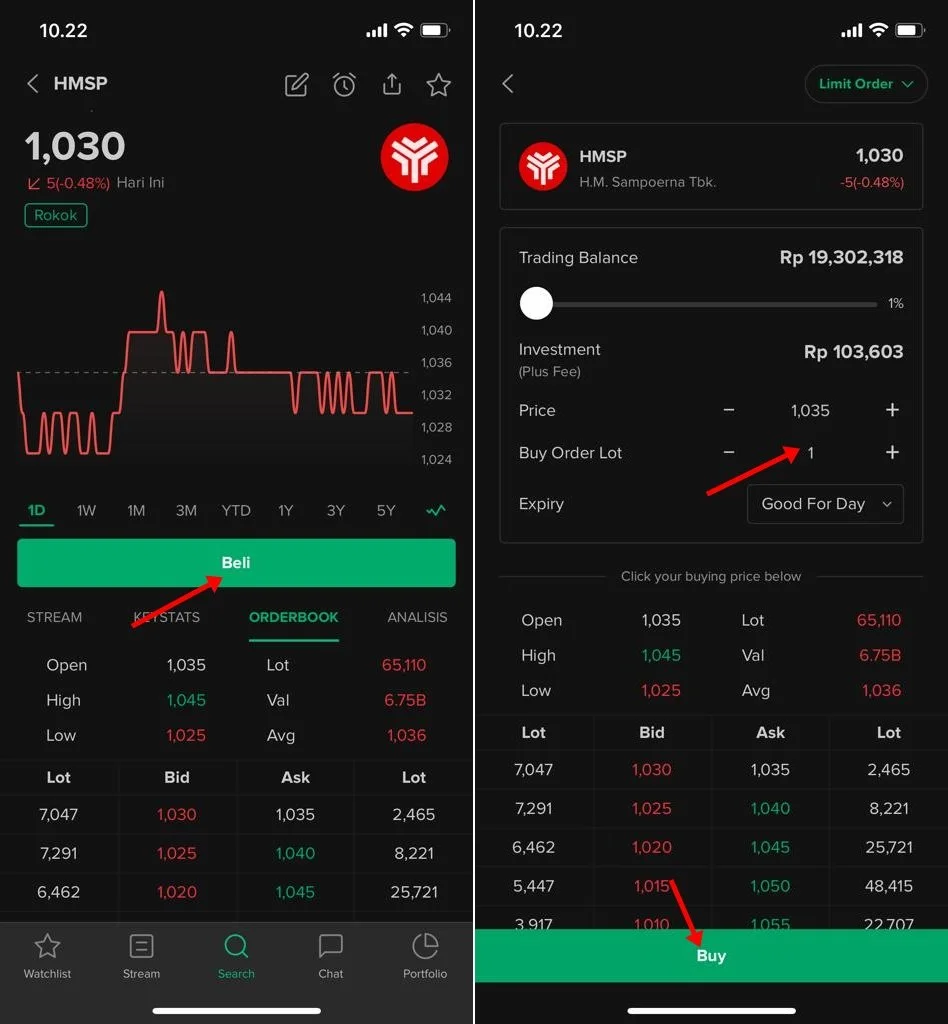
Task: Set a price alert with the alarm icon
Action: [x=344, y=84]
